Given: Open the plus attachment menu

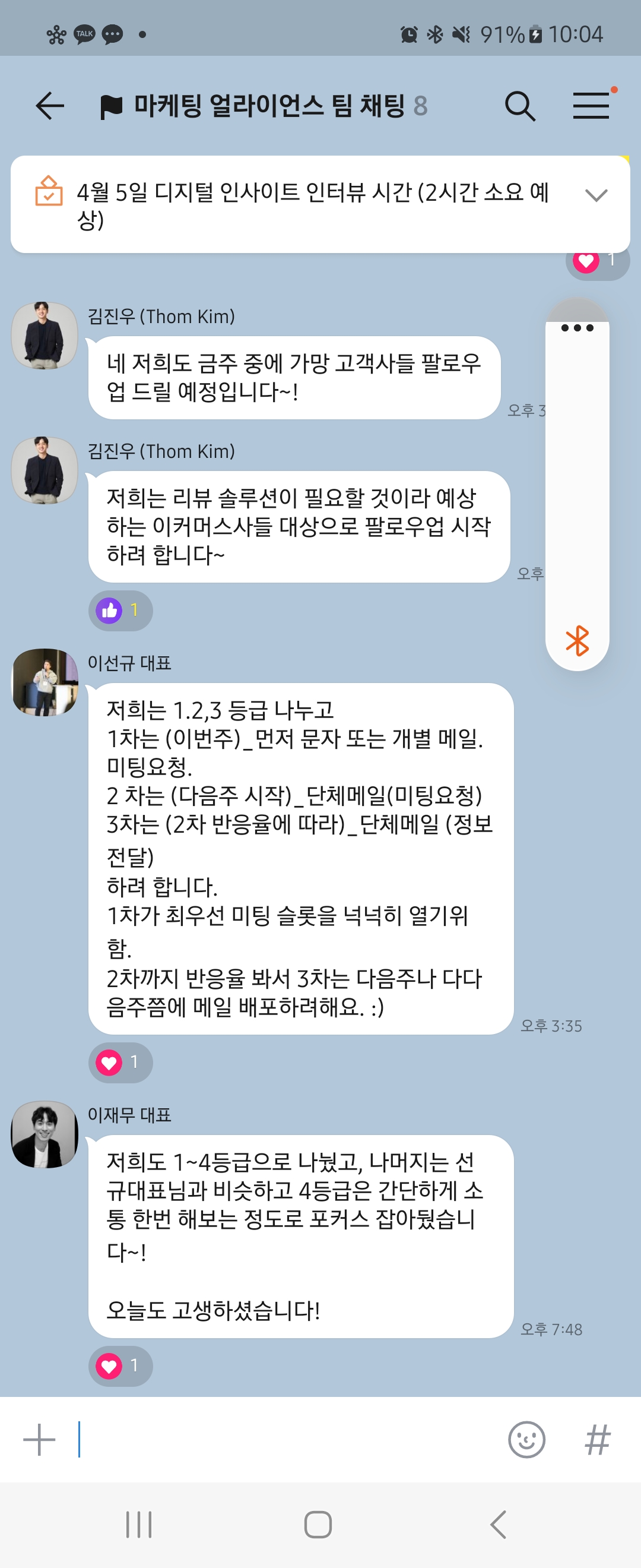Looking at the screenshot, I should click(x=40, y=1440).
